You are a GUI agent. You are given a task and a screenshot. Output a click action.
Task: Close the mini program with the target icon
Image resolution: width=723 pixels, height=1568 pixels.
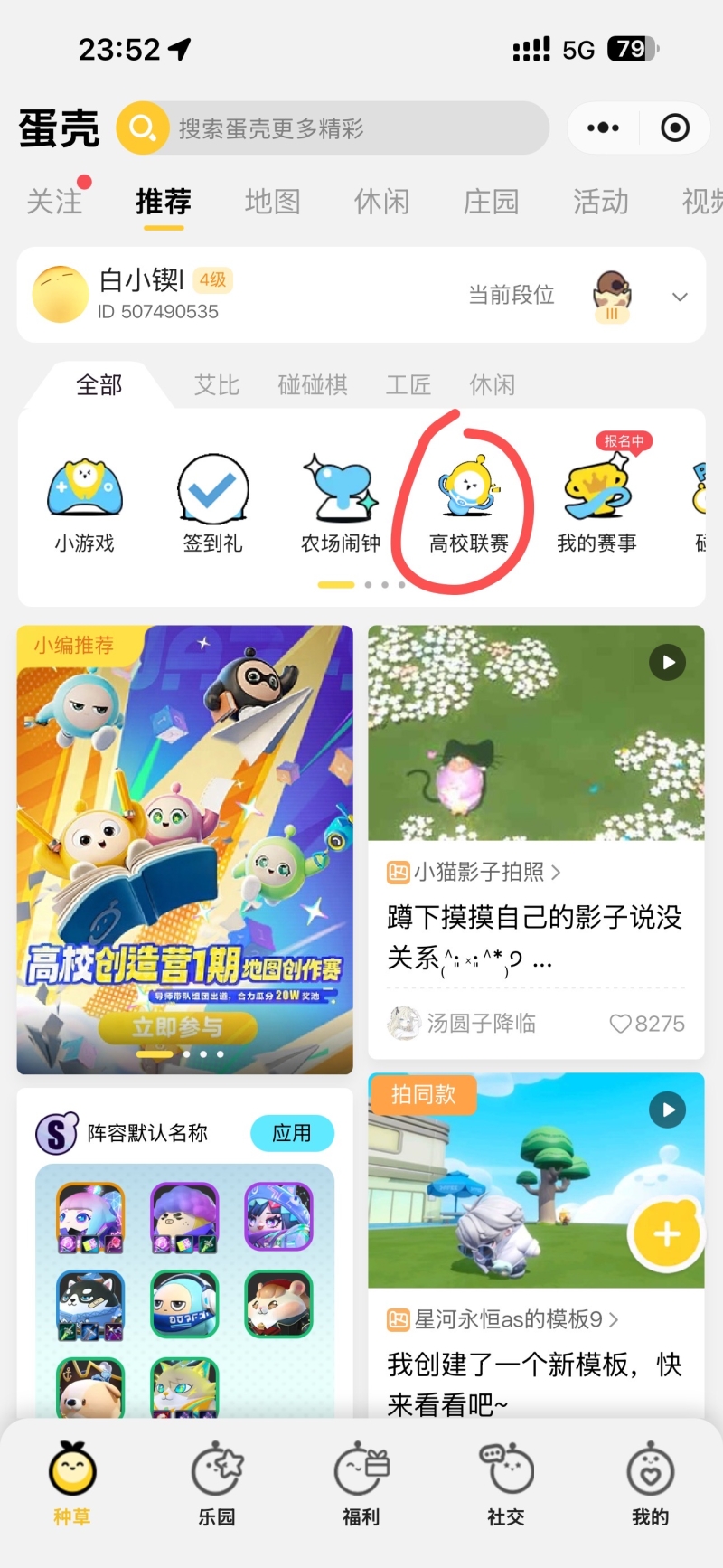(674, 128)
